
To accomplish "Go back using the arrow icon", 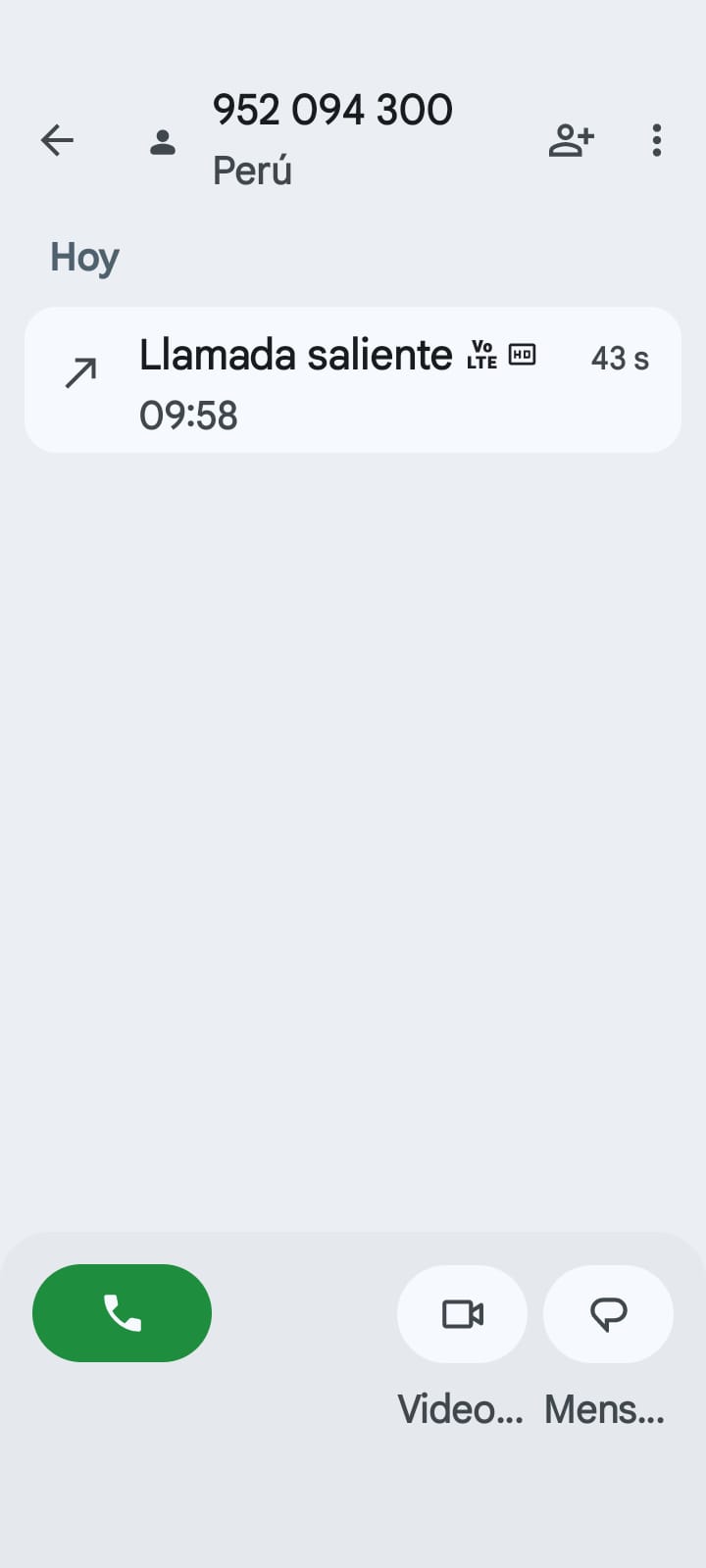I will pyautogui.click(x=57, y=141).
